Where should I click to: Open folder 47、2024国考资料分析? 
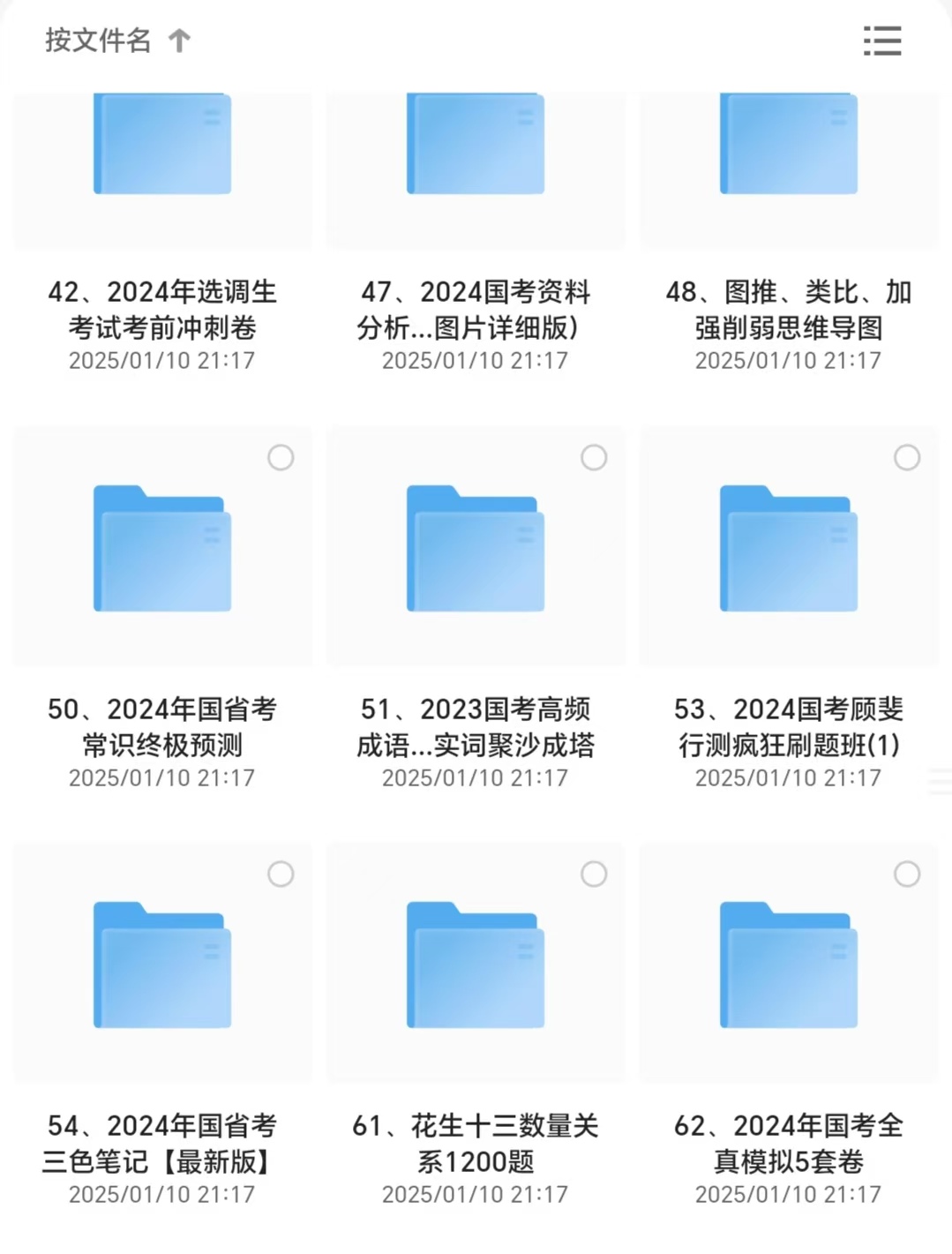coord(476,146)
